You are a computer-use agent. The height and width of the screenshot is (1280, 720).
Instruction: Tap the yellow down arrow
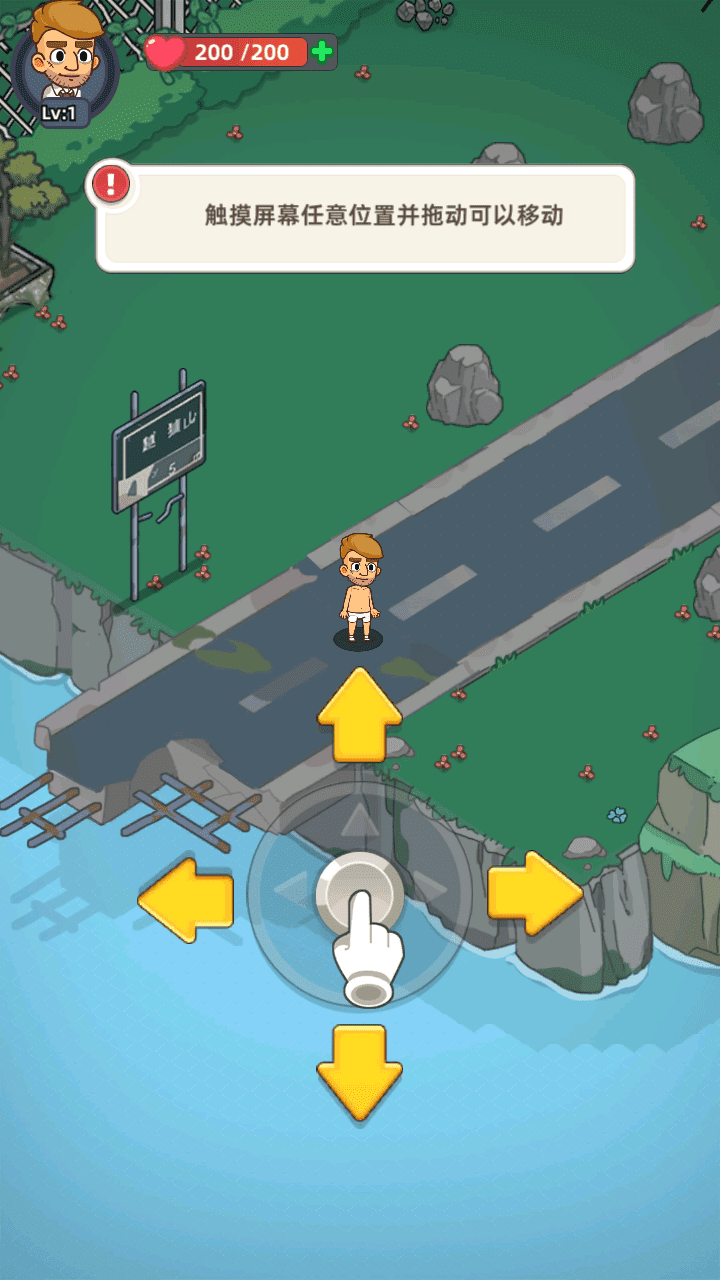pos(360,1070)
